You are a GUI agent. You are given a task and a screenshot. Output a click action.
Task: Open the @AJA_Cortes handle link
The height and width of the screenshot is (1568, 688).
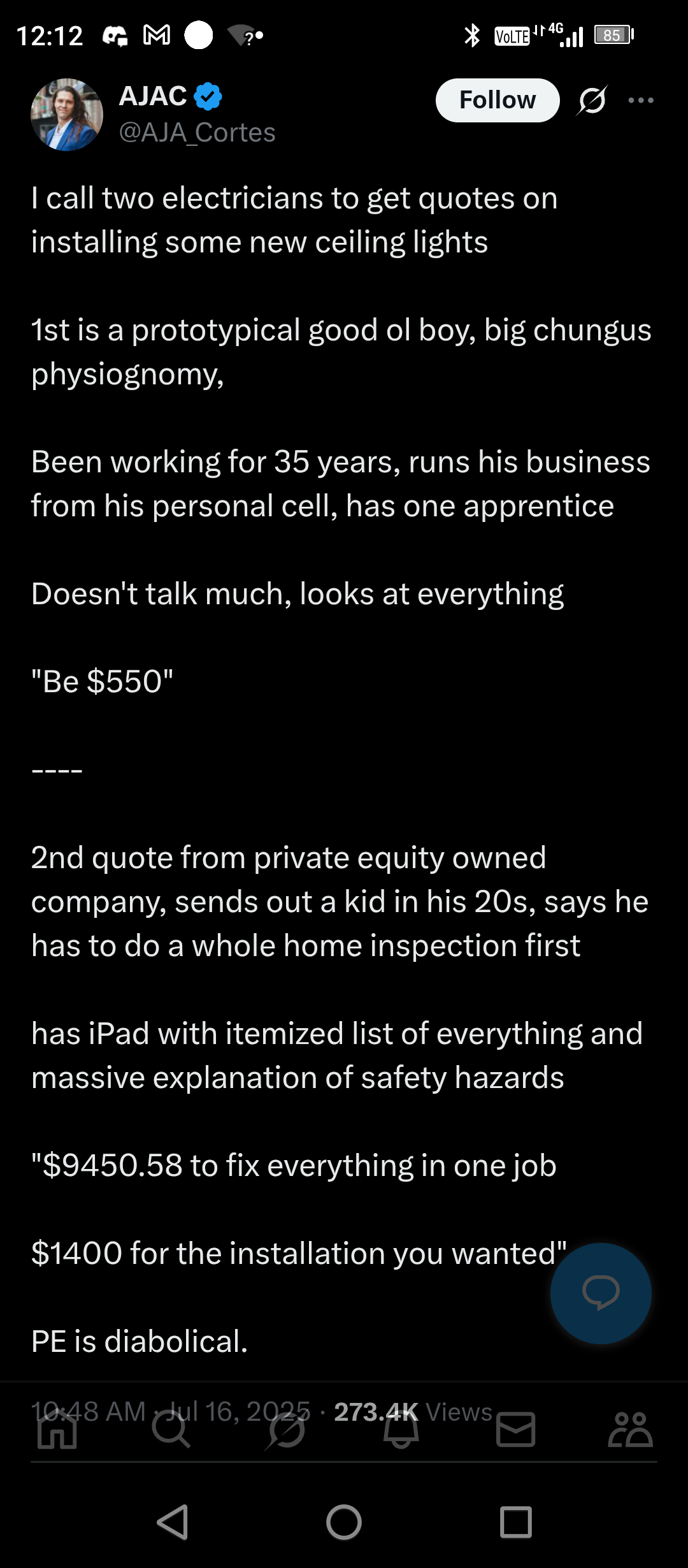pos(197,133)
